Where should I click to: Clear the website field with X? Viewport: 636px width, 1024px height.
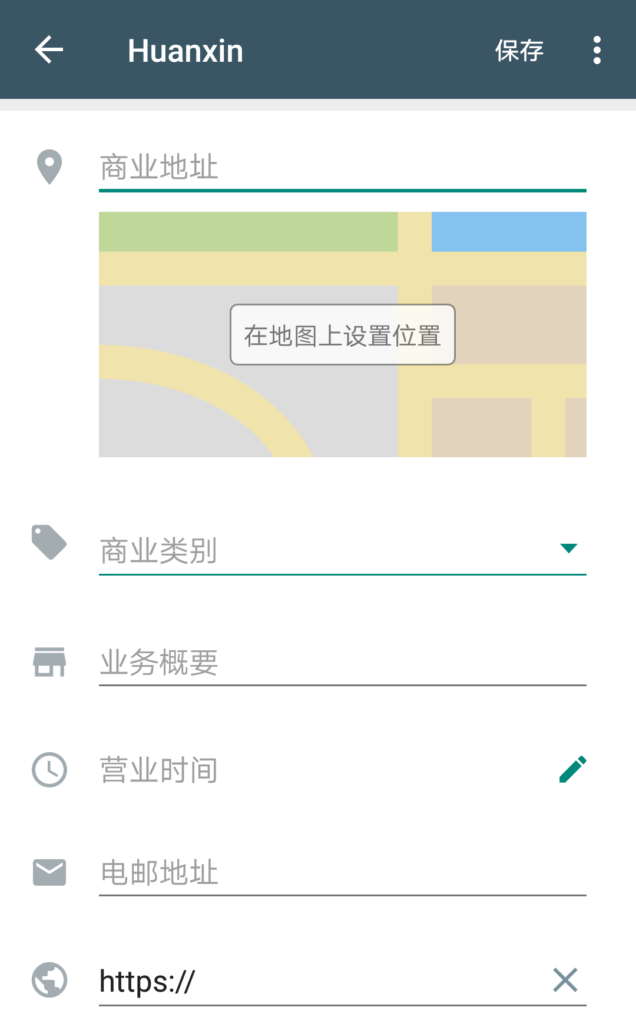pyautogui.click(x=565, y=981)
